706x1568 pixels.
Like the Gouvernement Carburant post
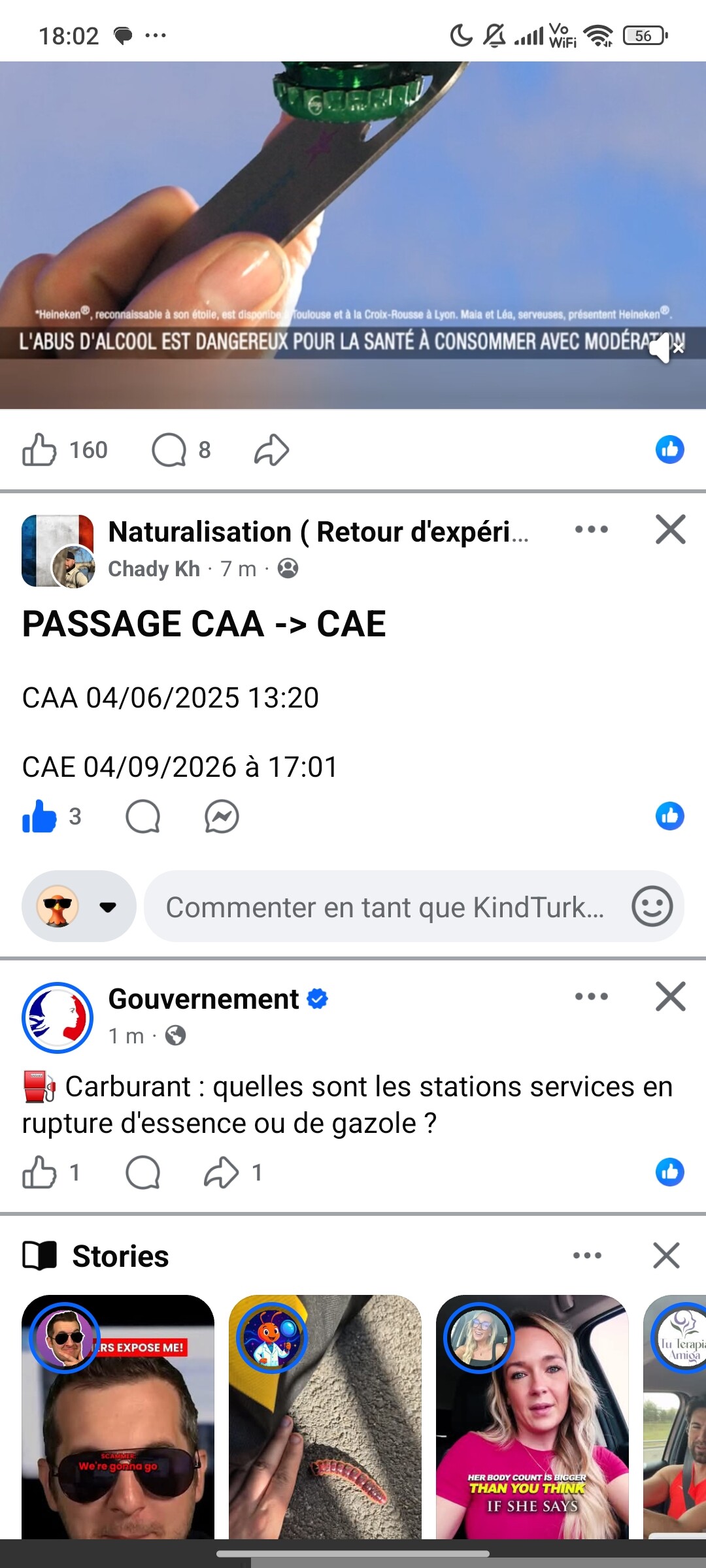click(x=39, y=1173)
